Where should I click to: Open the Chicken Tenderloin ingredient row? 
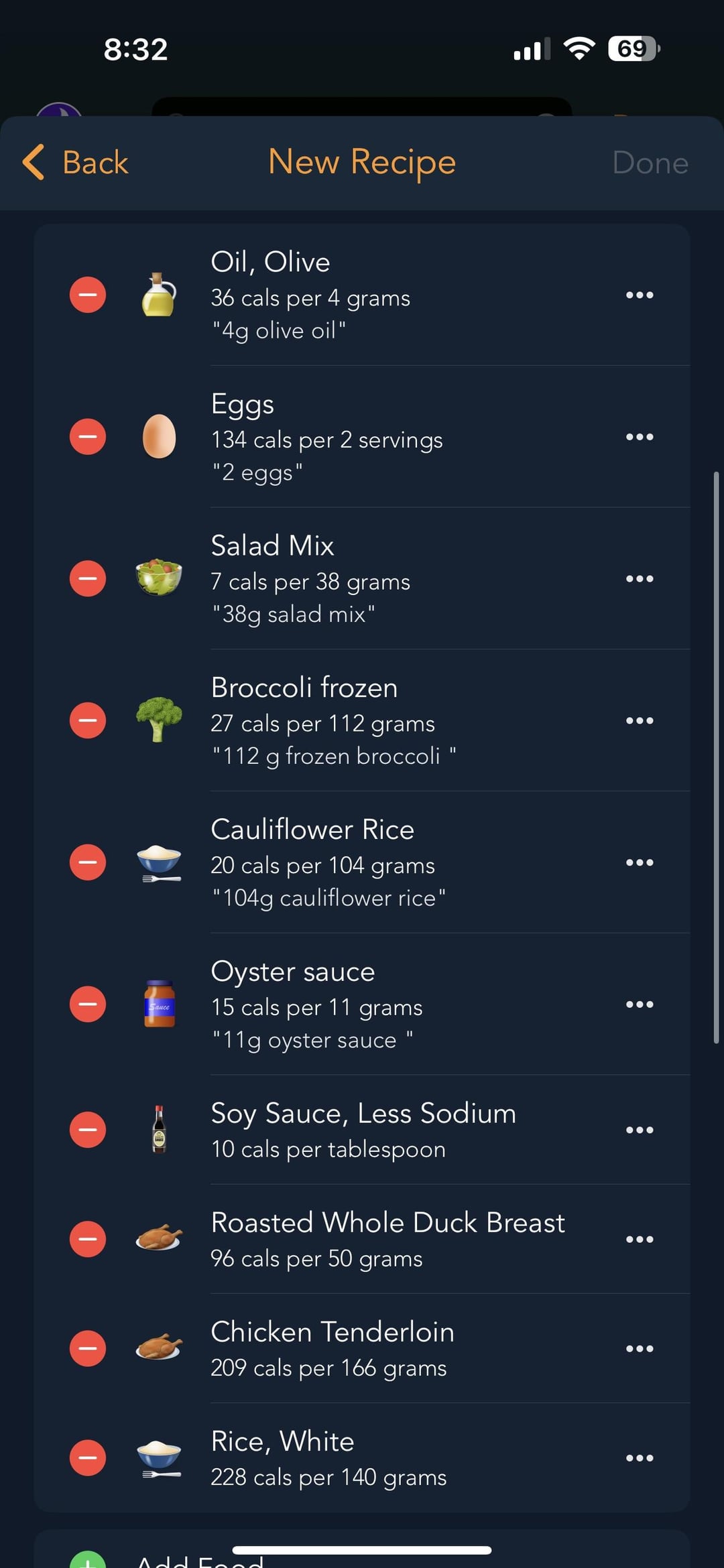coord(362,1348)
